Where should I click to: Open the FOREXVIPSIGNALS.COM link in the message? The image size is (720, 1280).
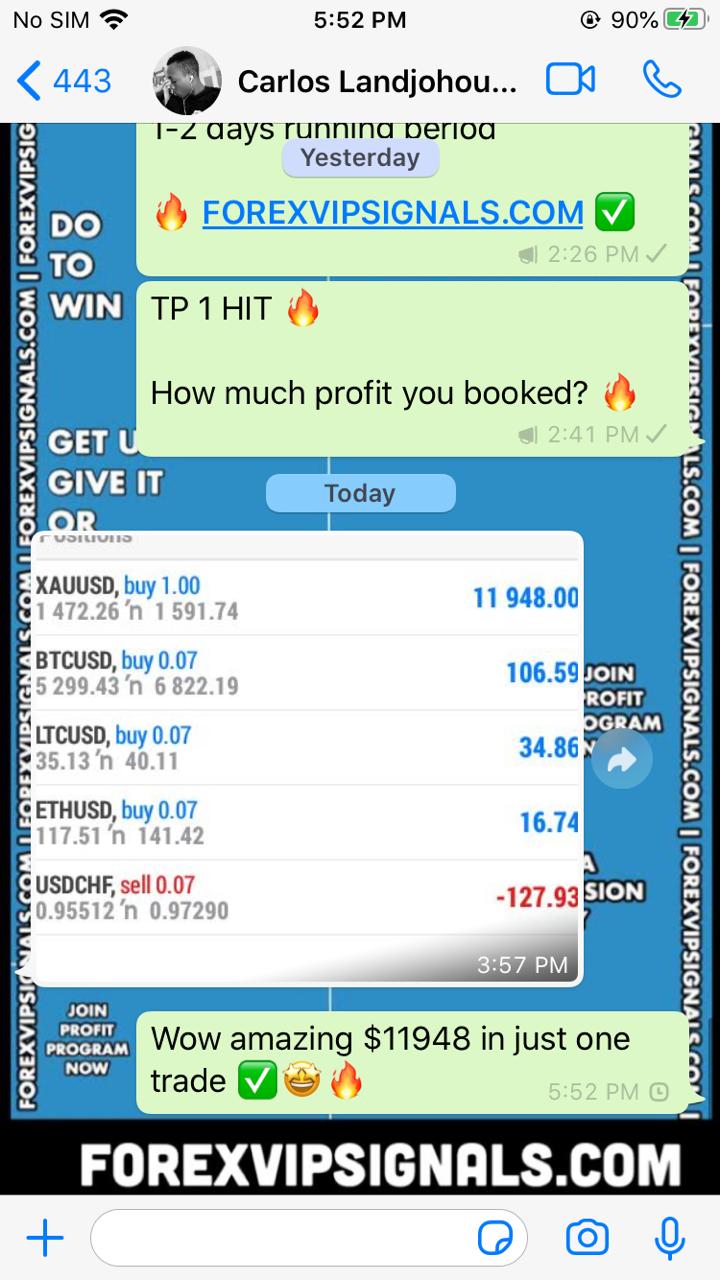pyautogui.click(x=392, y=212)
